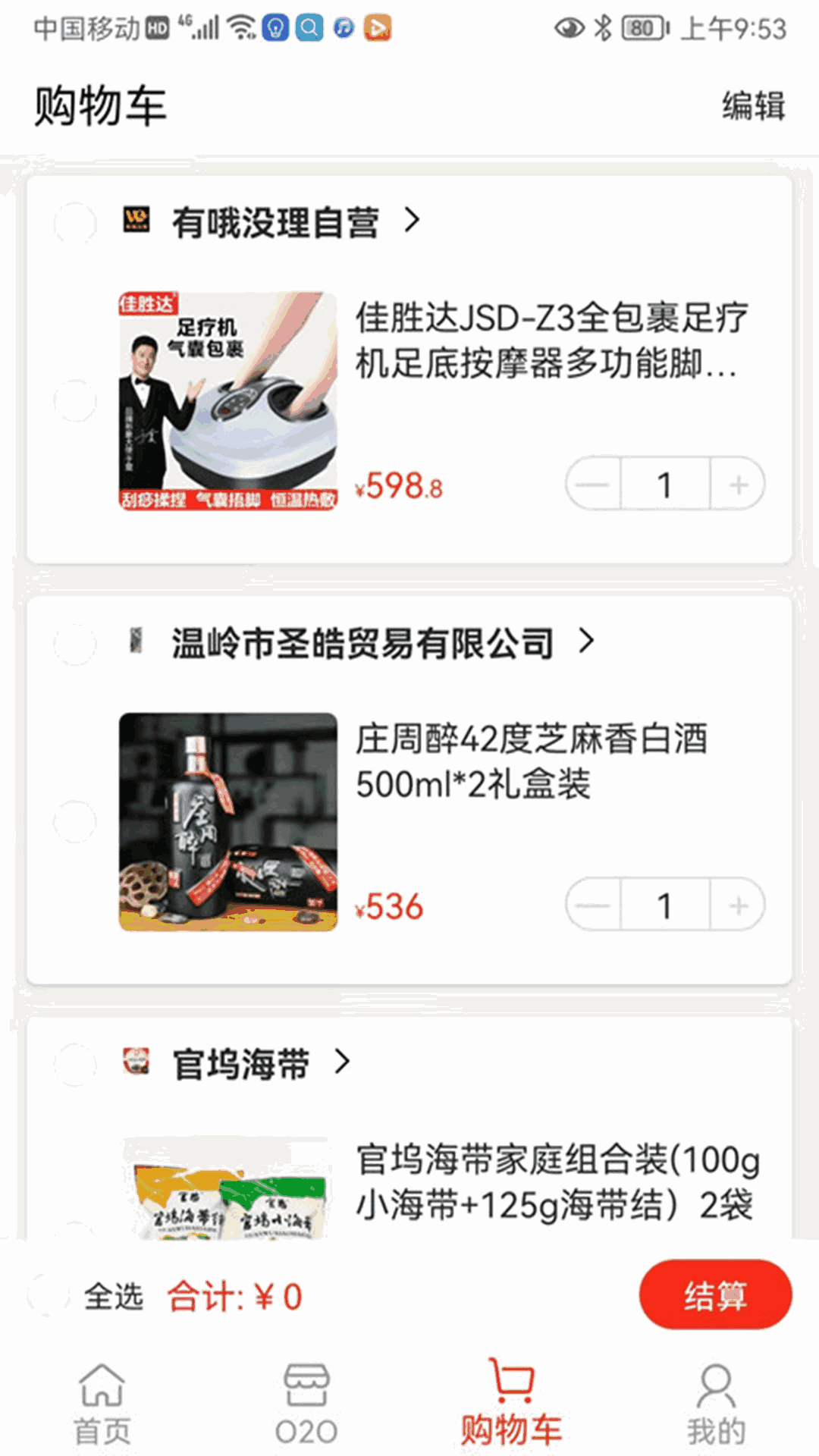Increase quantity of 佳胜达 foot massager
Image resolution: width=819 pixels, height=1456 pixels.
(x=738, y=485)
